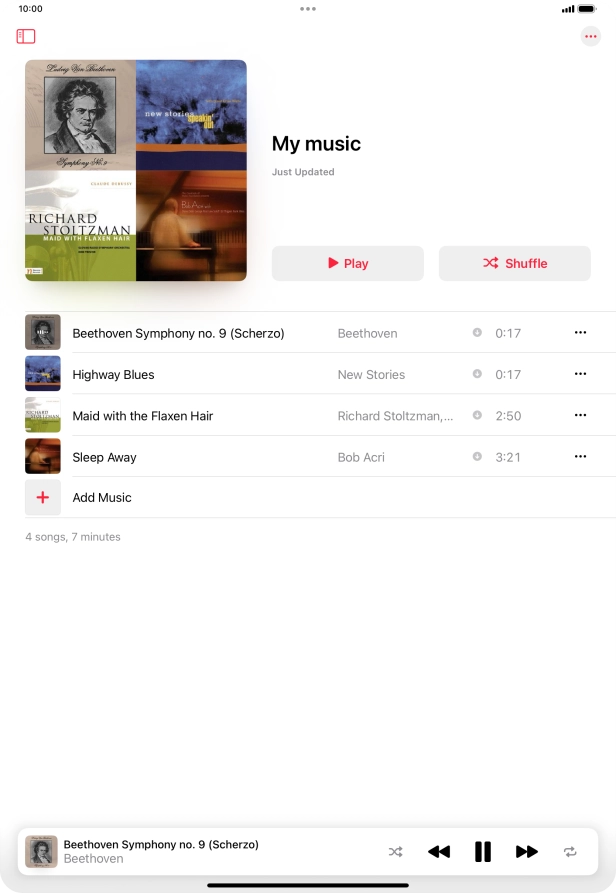Open the sidebar panel

(26, 36)
